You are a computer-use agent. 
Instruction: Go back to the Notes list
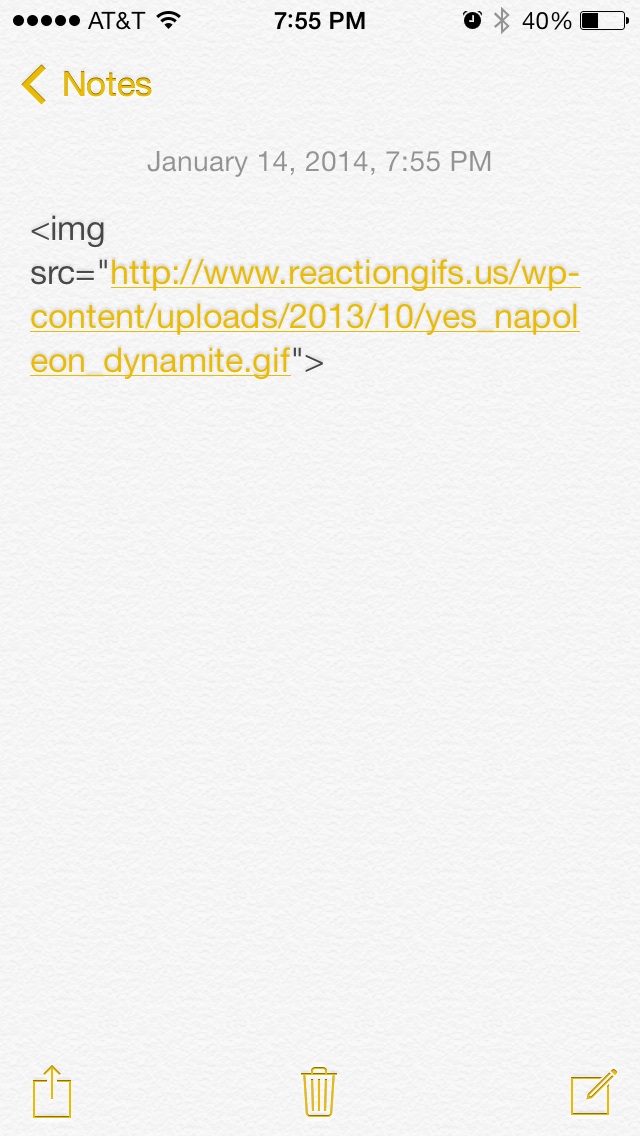point(86,85)
